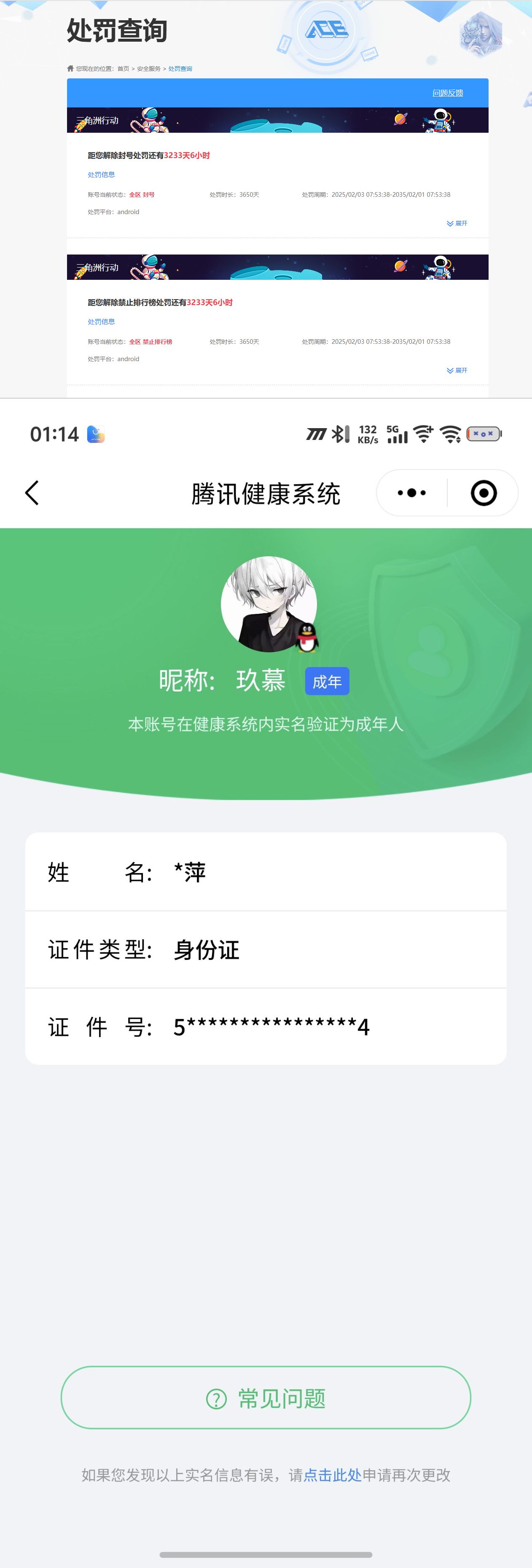
Task: Tap the 常见问题 button
Action: pos(266,1398)
